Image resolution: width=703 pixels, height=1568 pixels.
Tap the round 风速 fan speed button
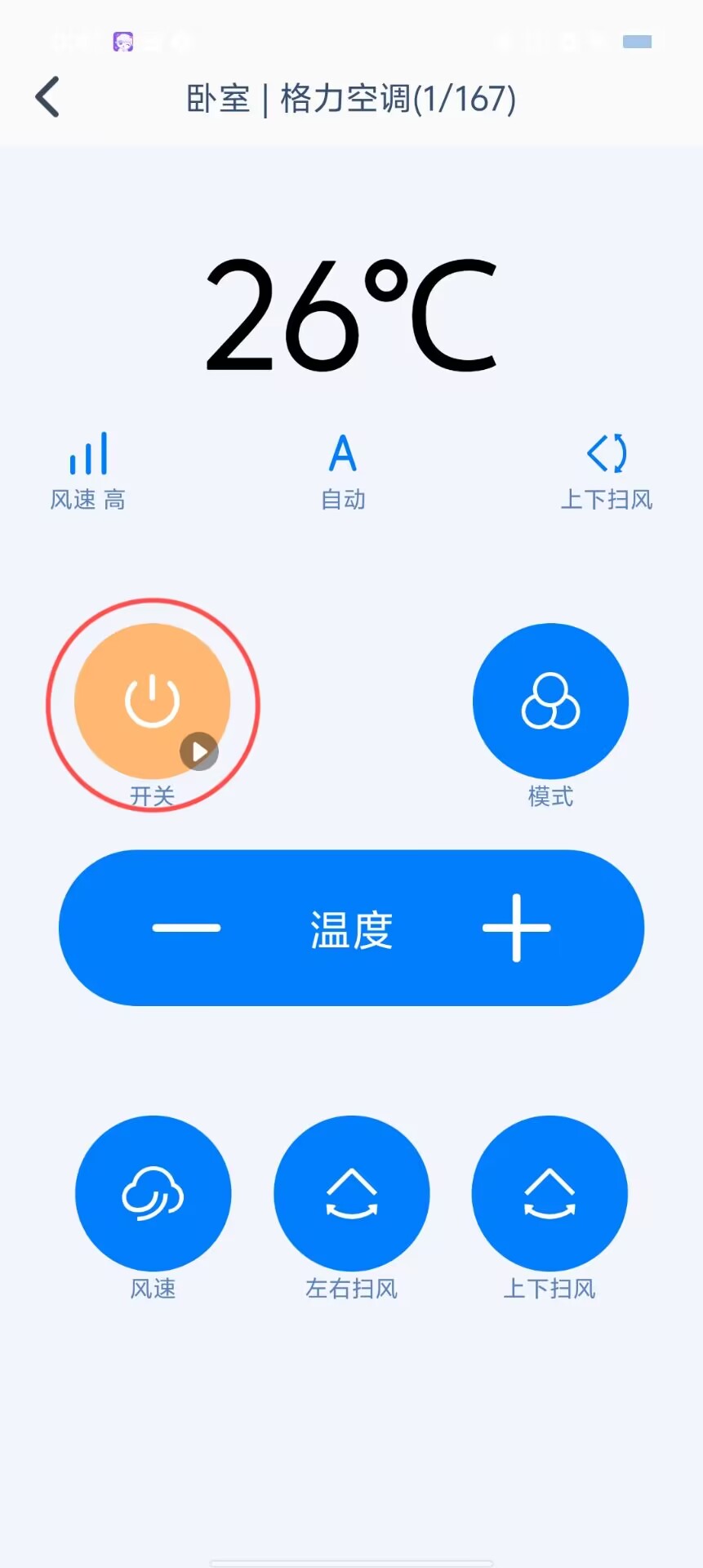coord(153,1193)
